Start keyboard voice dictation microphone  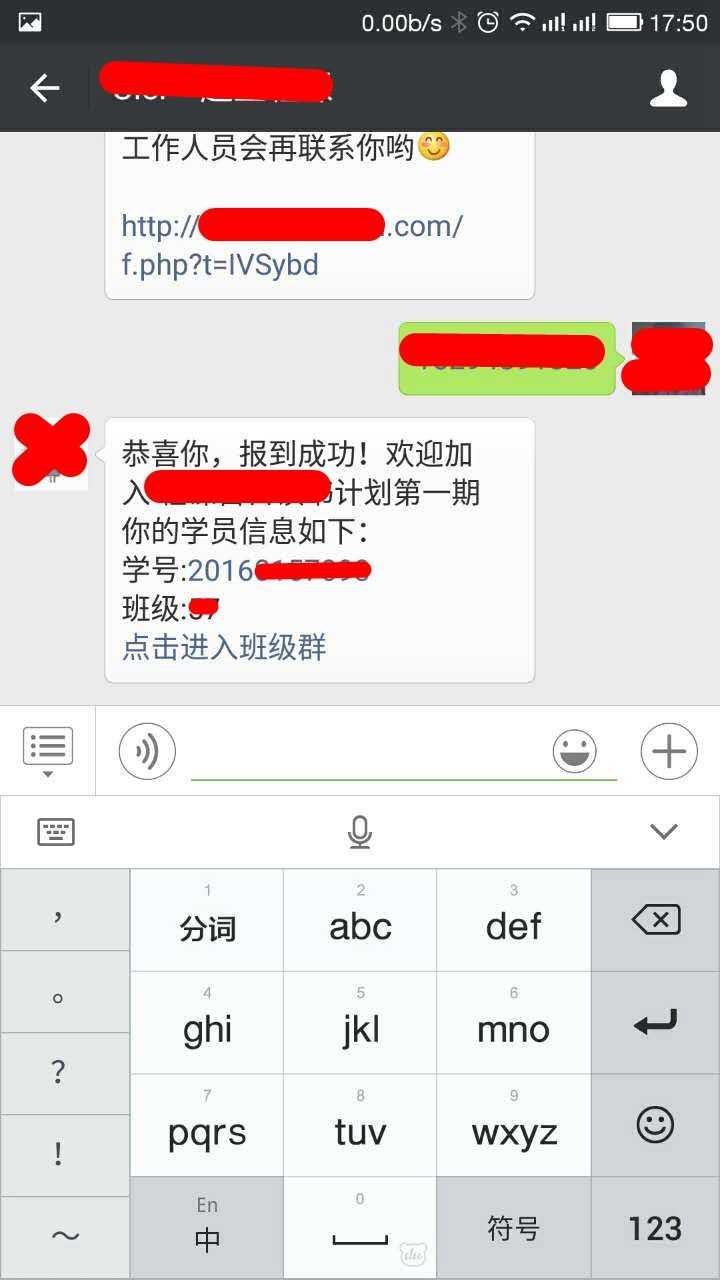pyautogui.click(x=360, y=831)
